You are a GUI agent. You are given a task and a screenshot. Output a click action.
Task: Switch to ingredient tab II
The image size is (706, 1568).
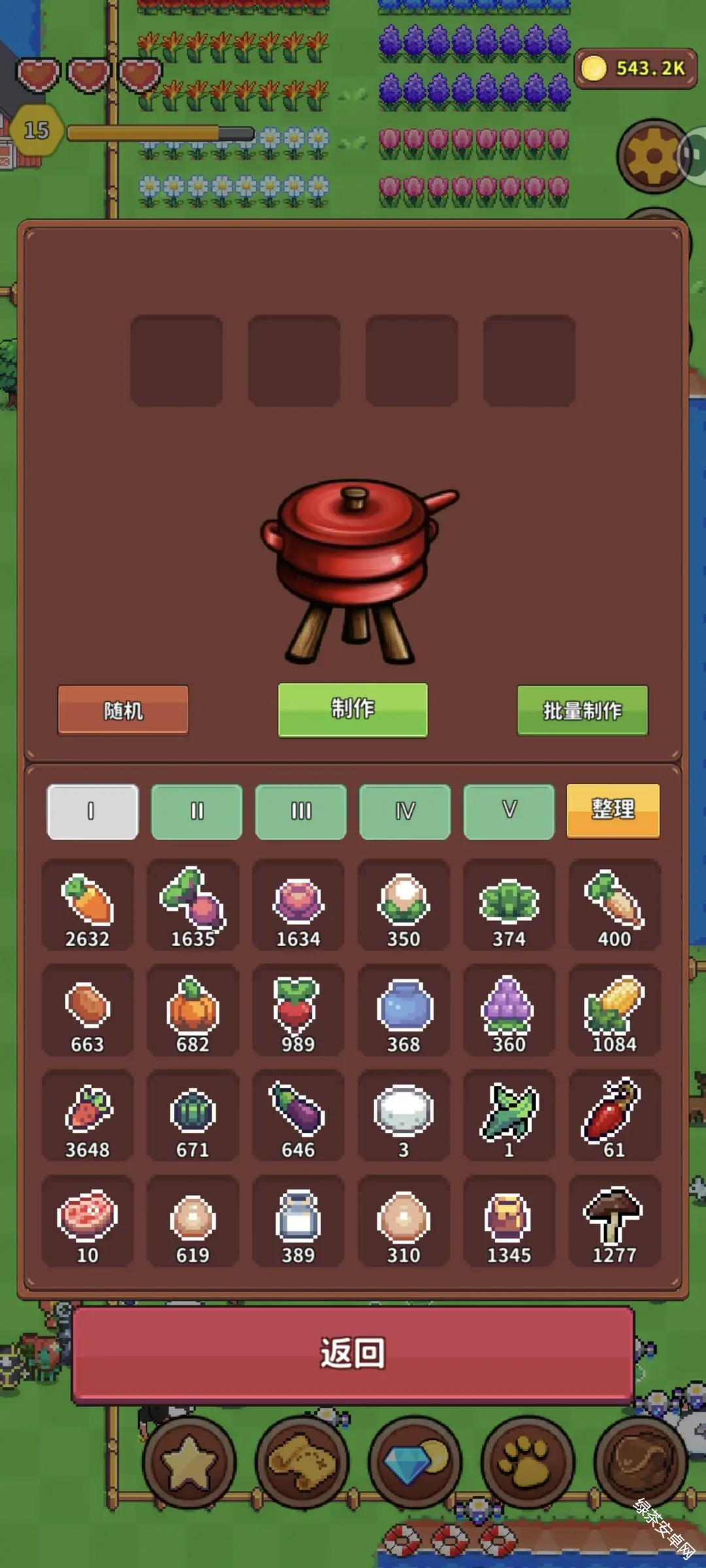197,811
